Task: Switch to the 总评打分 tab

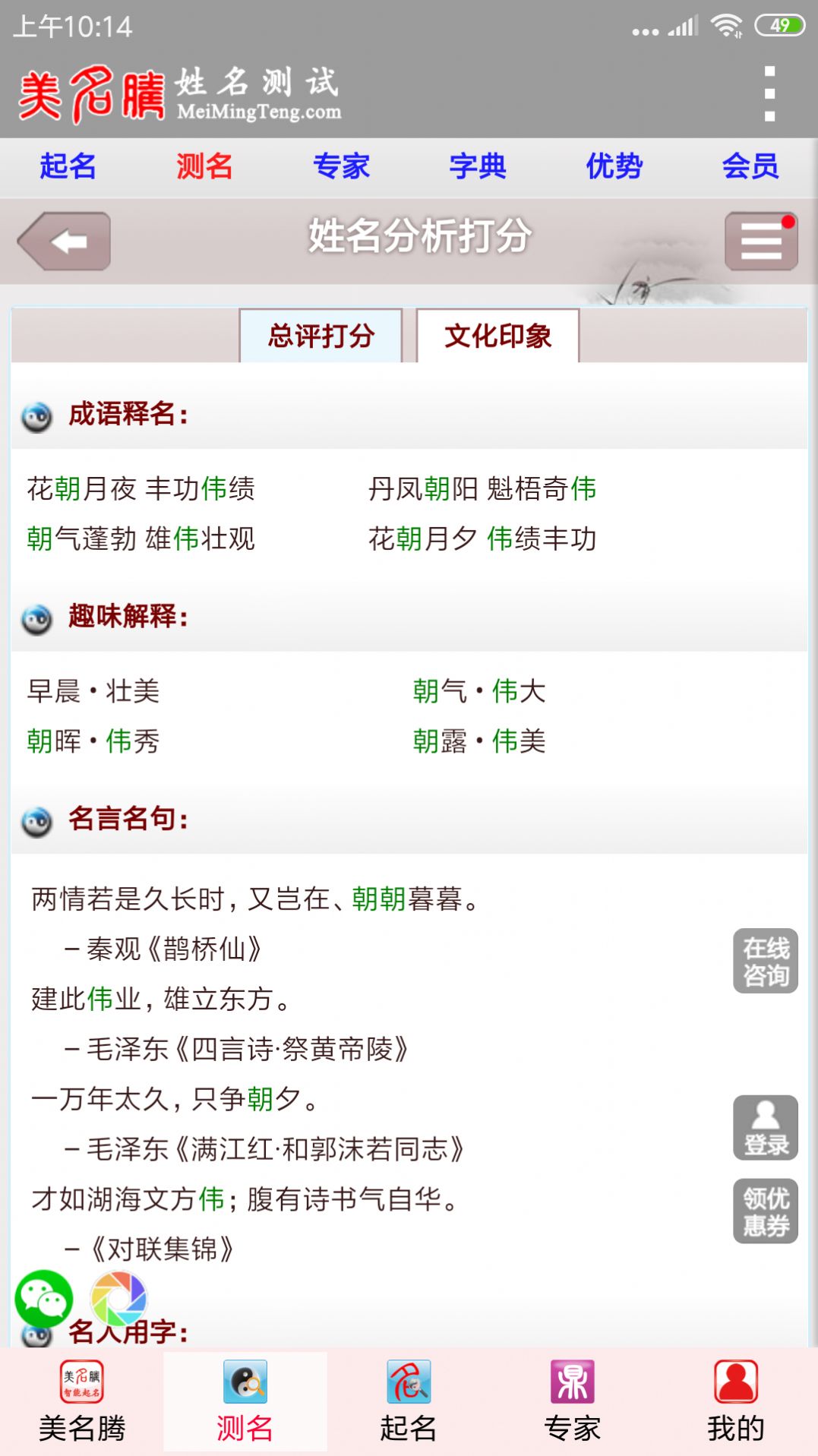Action: (320, 336)
